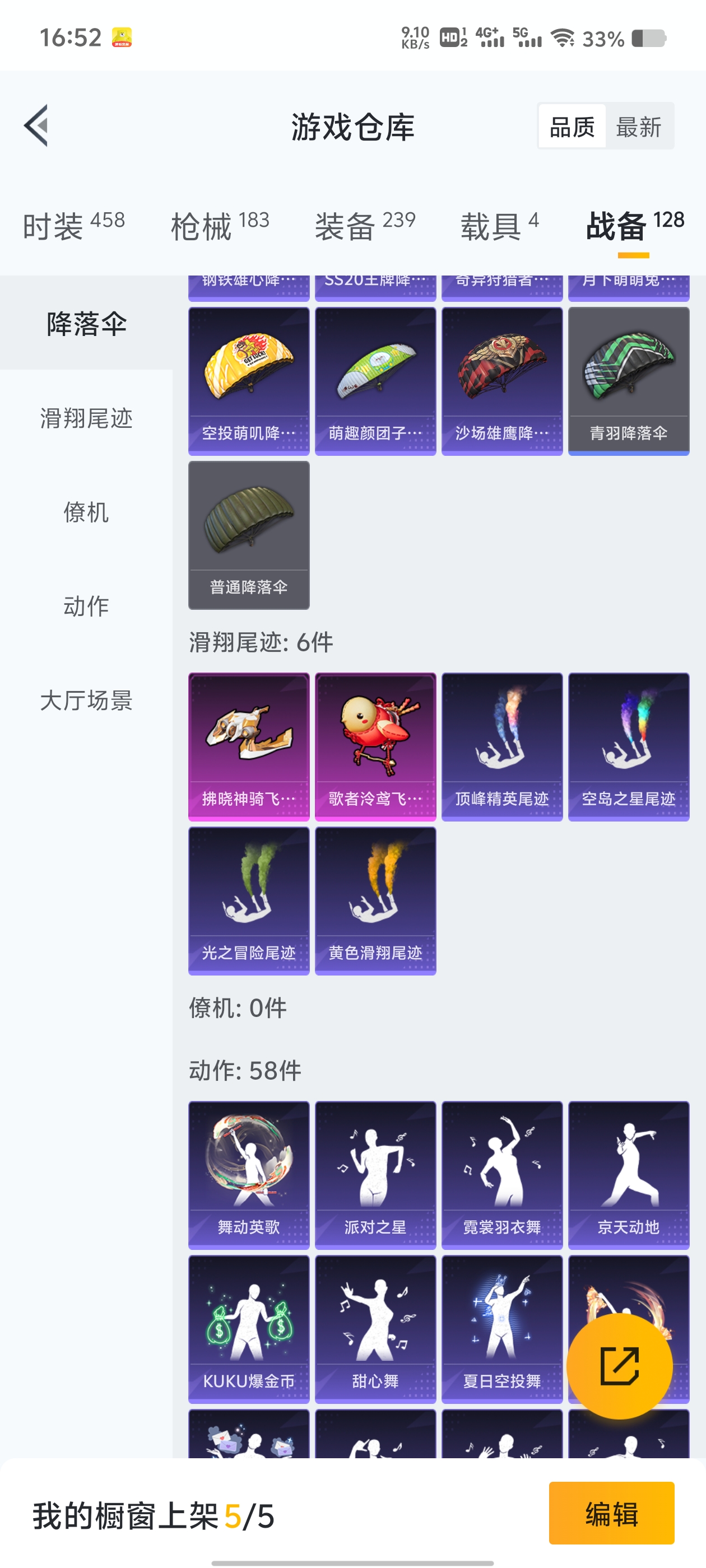View the 顶峰精英尾迹 item
Screen dimensions: 706x1568
(x=501, y=746)
